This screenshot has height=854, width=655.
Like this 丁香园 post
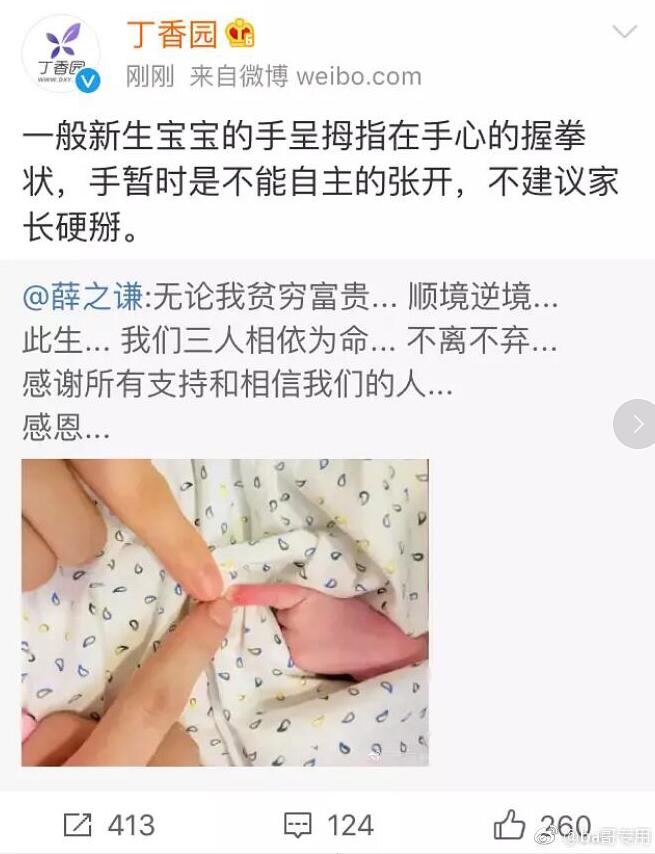click(540, 825)
